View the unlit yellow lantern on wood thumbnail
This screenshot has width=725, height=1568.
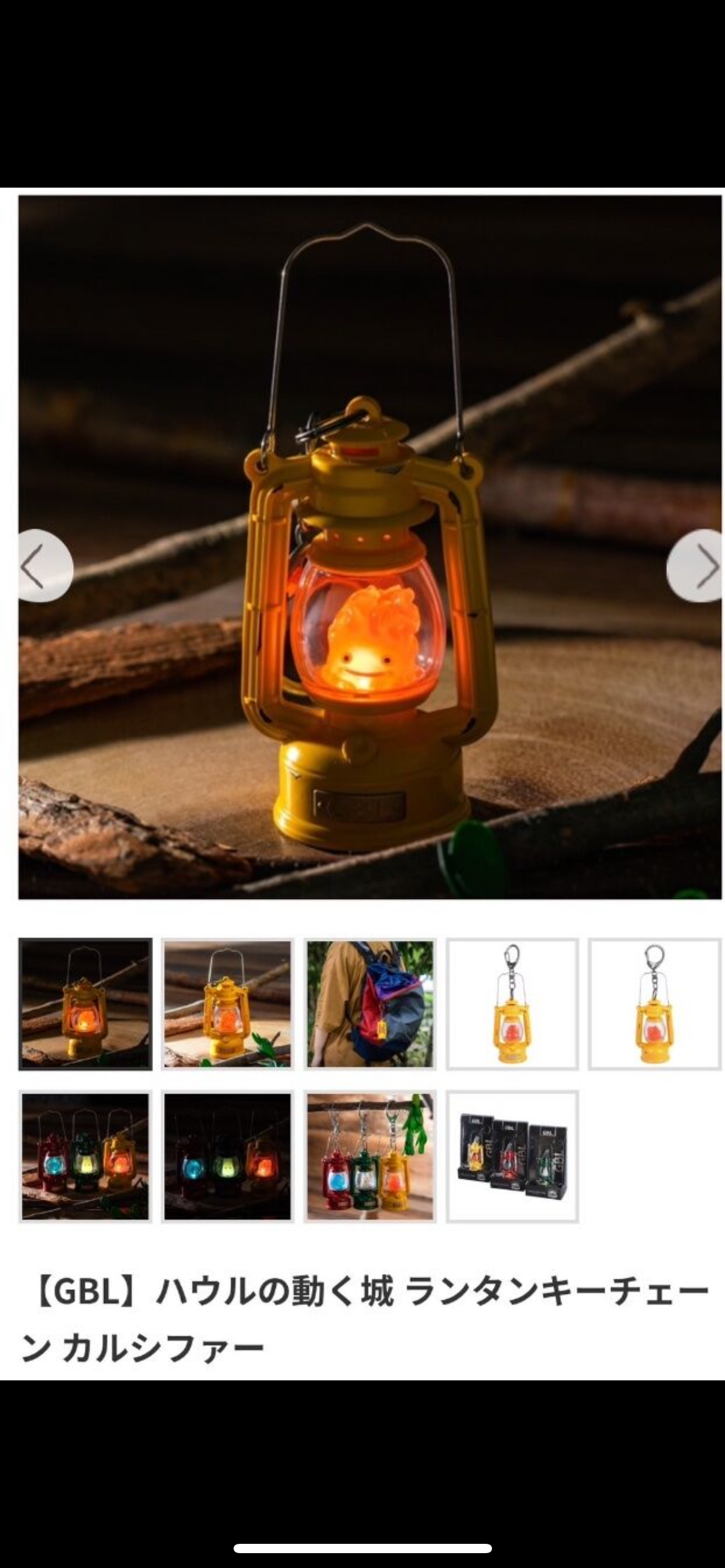pos(227,1004)
